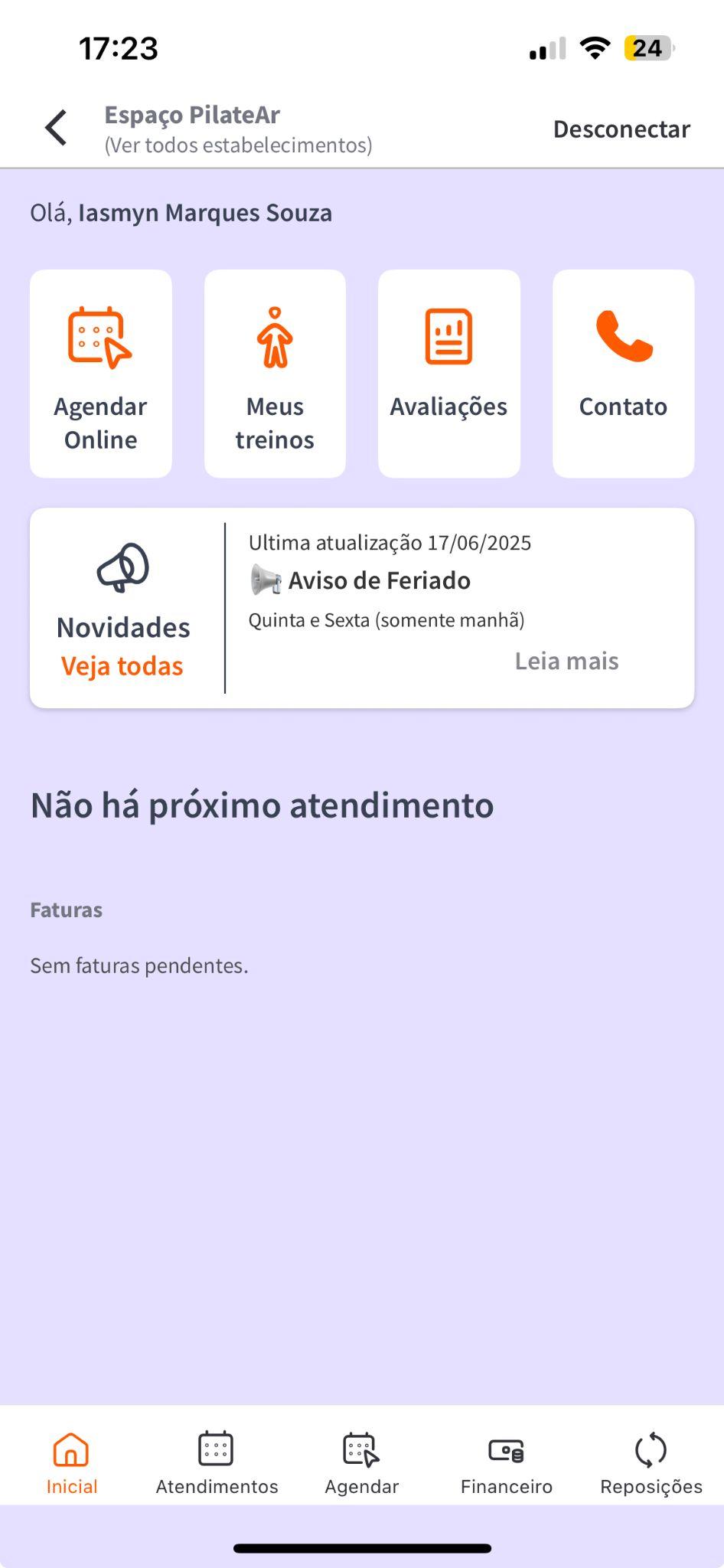
Task: Switch to the Inicial tab
Action: coord(71,1463)
